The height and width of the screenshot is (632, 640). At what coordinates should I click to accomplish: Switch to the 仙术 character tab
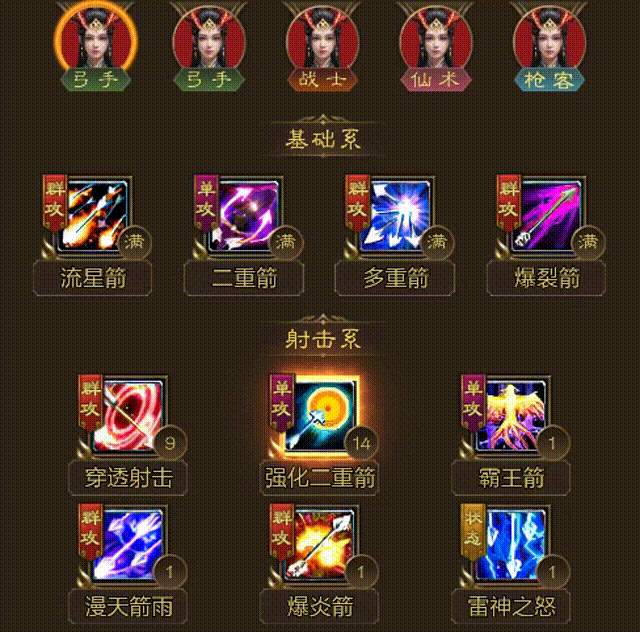click(435, 46)
